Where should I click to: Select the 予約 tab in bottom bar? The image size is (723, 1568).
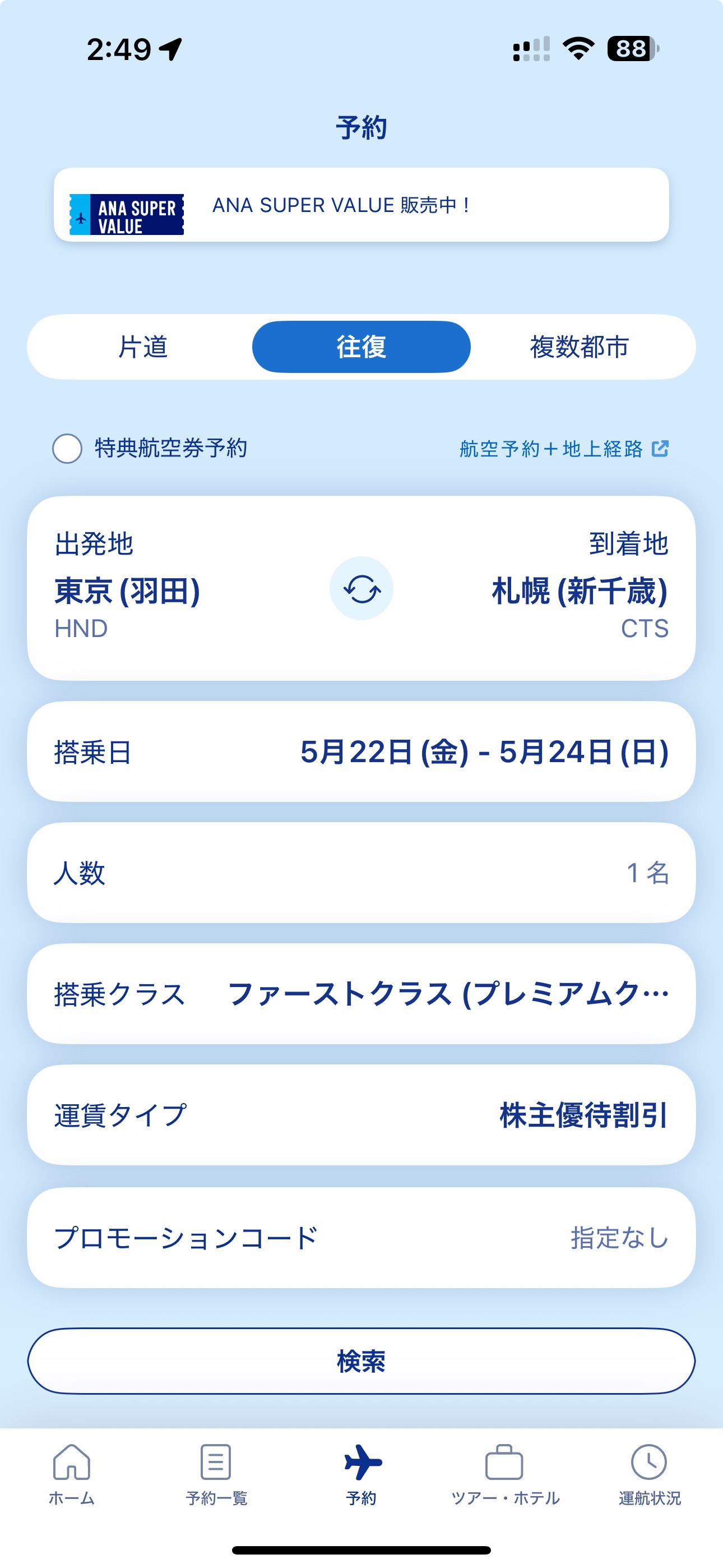361,1474
